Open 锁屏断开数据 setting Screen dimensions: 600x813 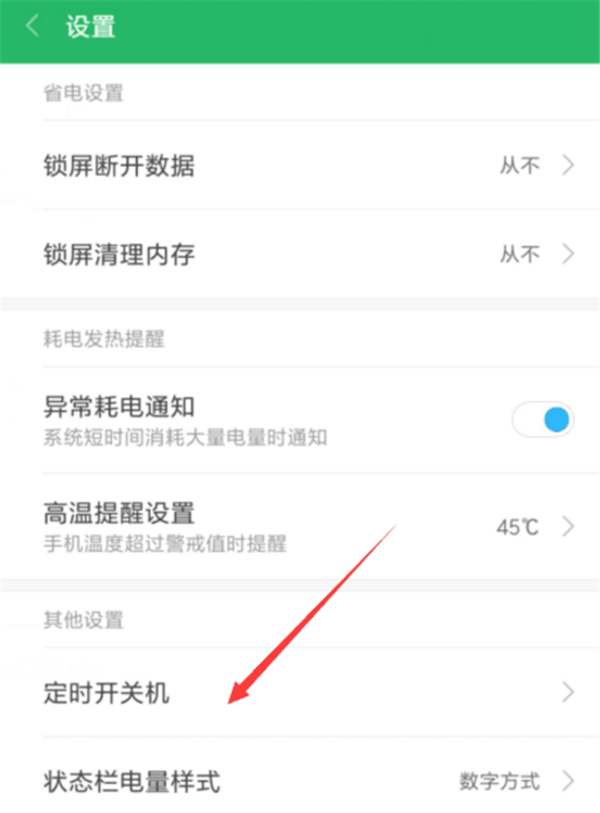coord(300,165)
